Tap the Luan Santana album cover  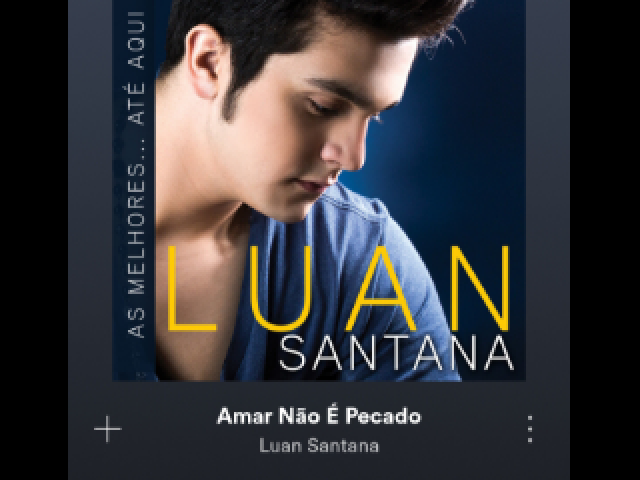coord(319,190)
